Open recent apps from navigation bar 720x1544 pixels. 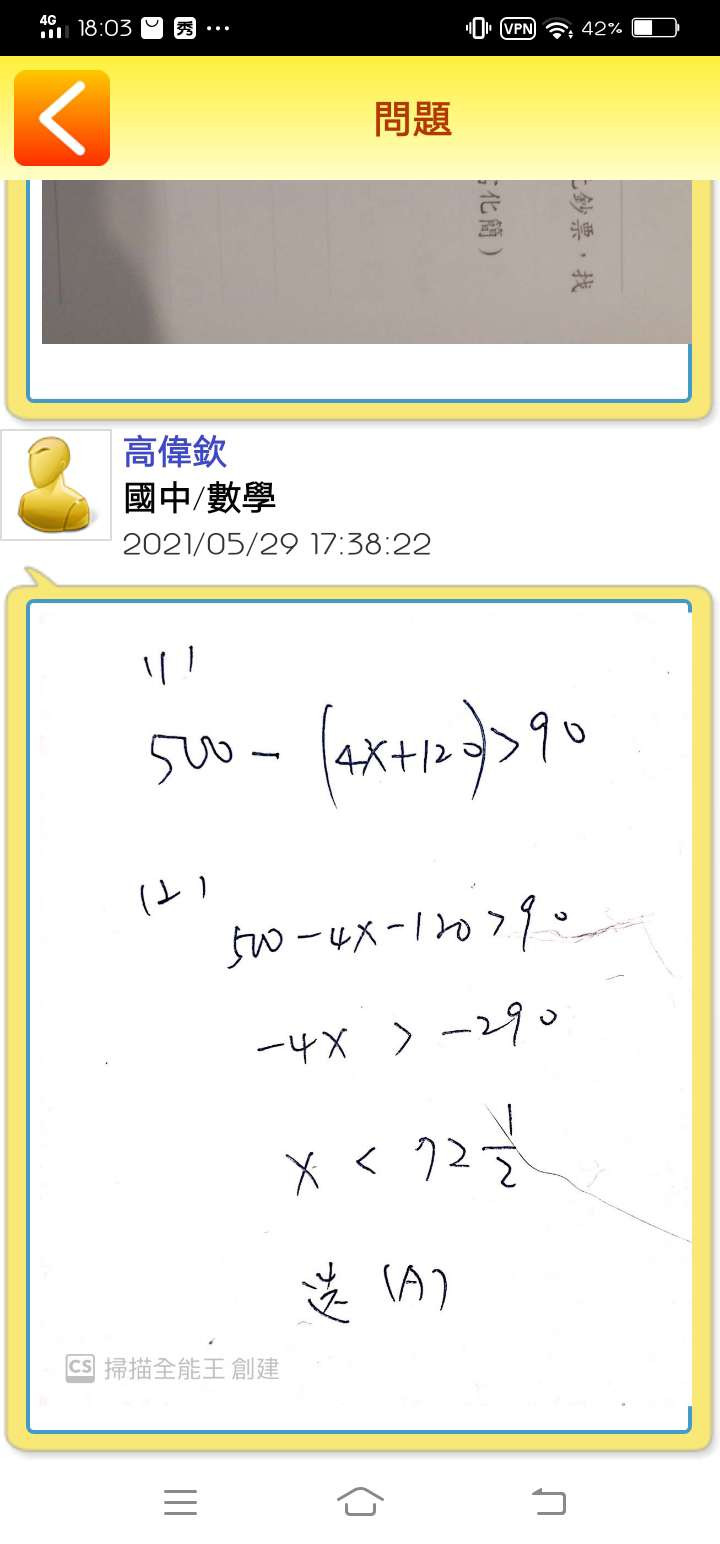[180, 1501]
